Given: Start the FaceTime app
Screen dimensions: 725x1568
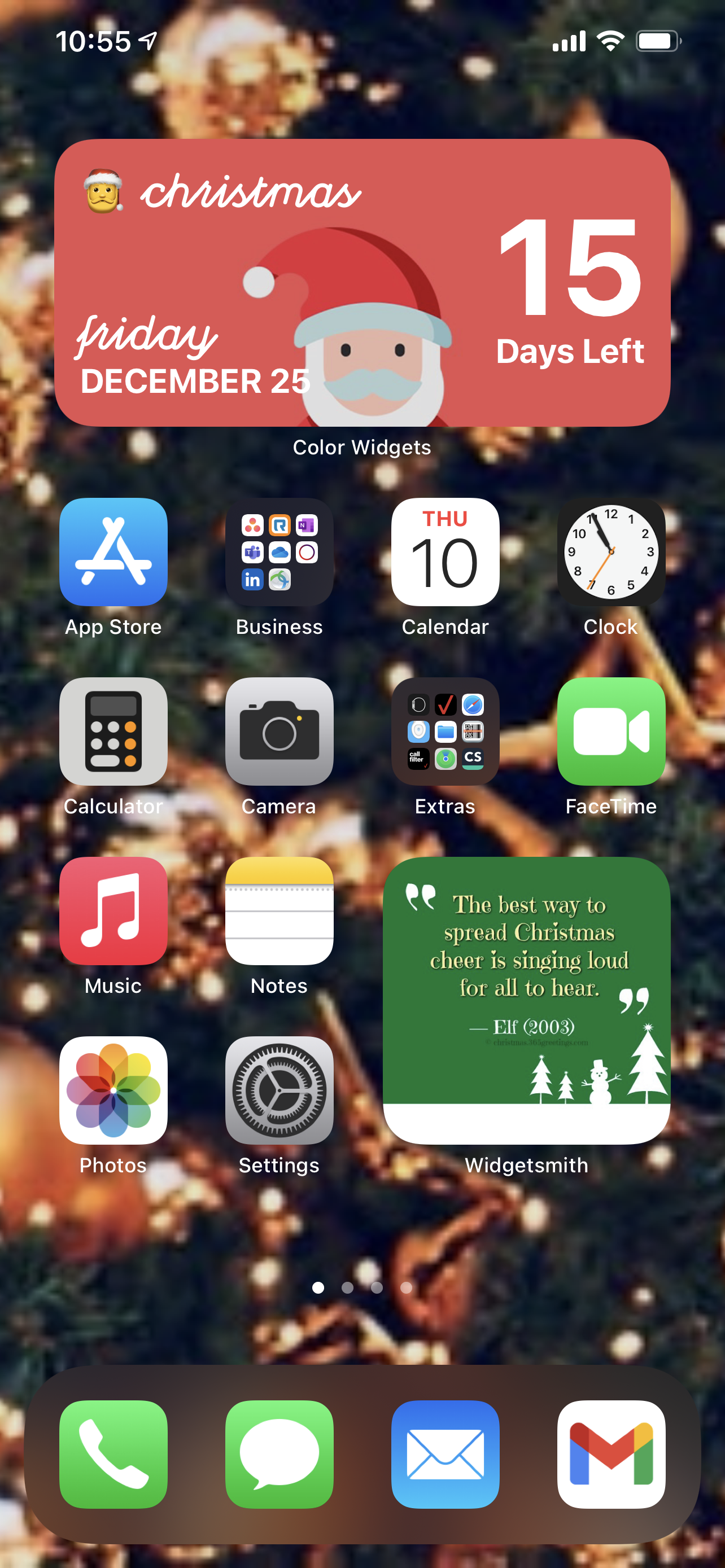Looking at the screenshot, I should 611,731.
